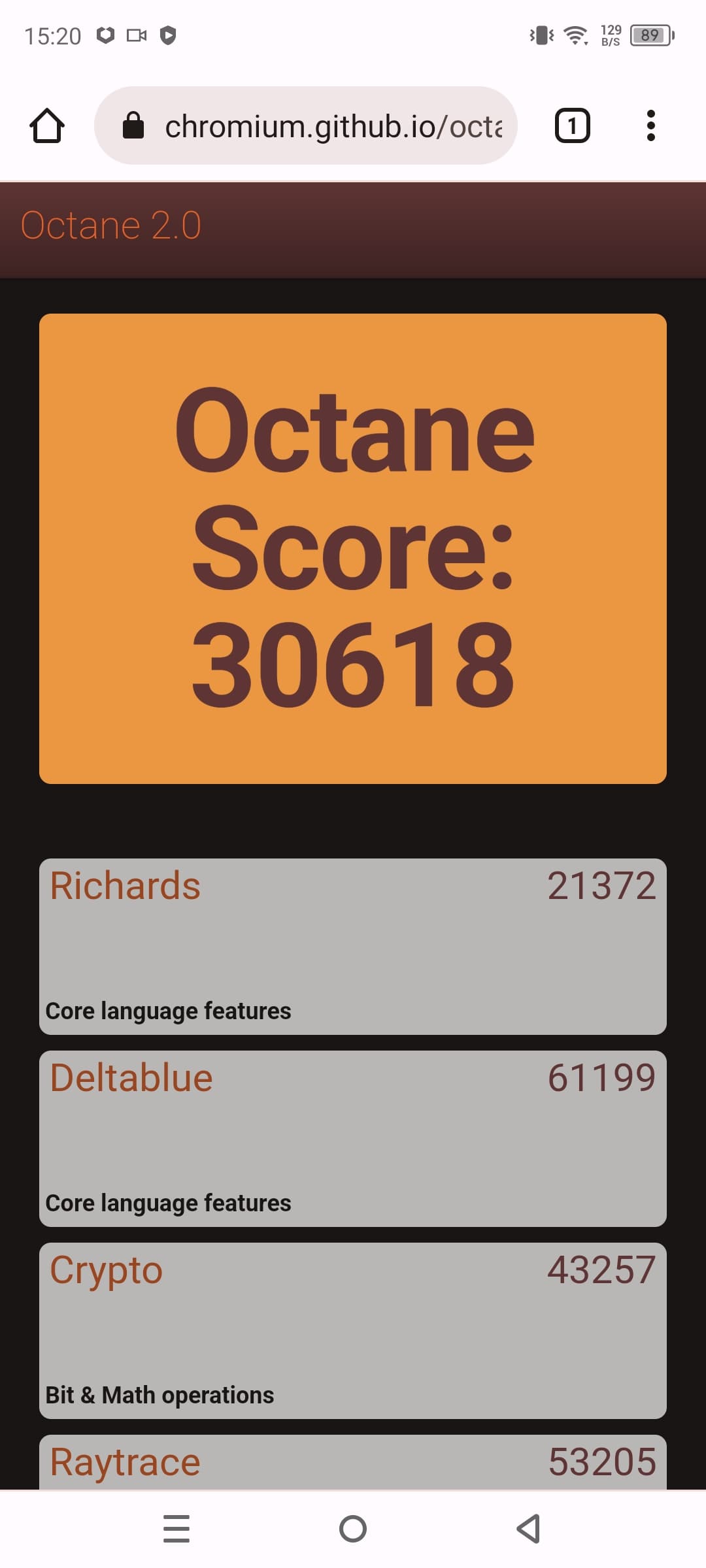The width and height of the screenshot is (706, 1568).
Task: Go back with the system back button
Action: (x=528, y=1529)
